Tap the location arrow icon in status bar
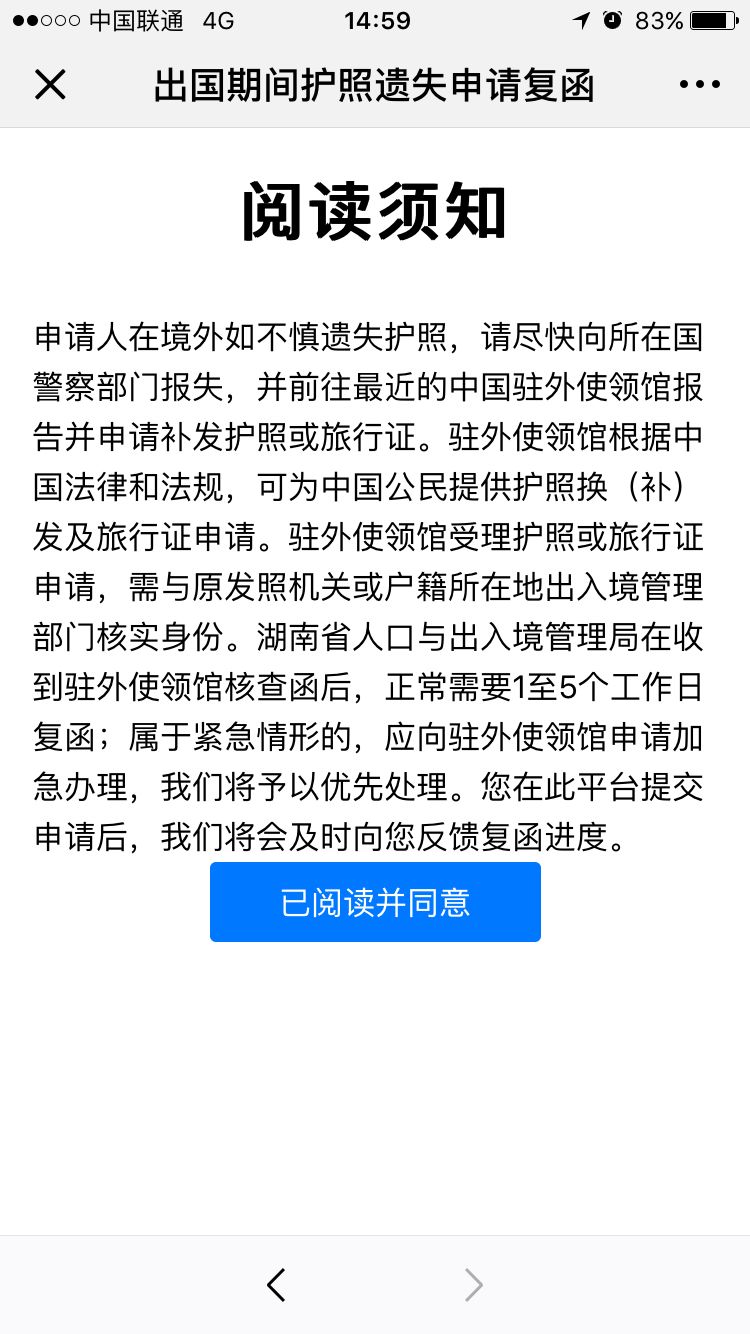Screen dimensions: 750x1334 pyautogui.click(x=582, y=19)
